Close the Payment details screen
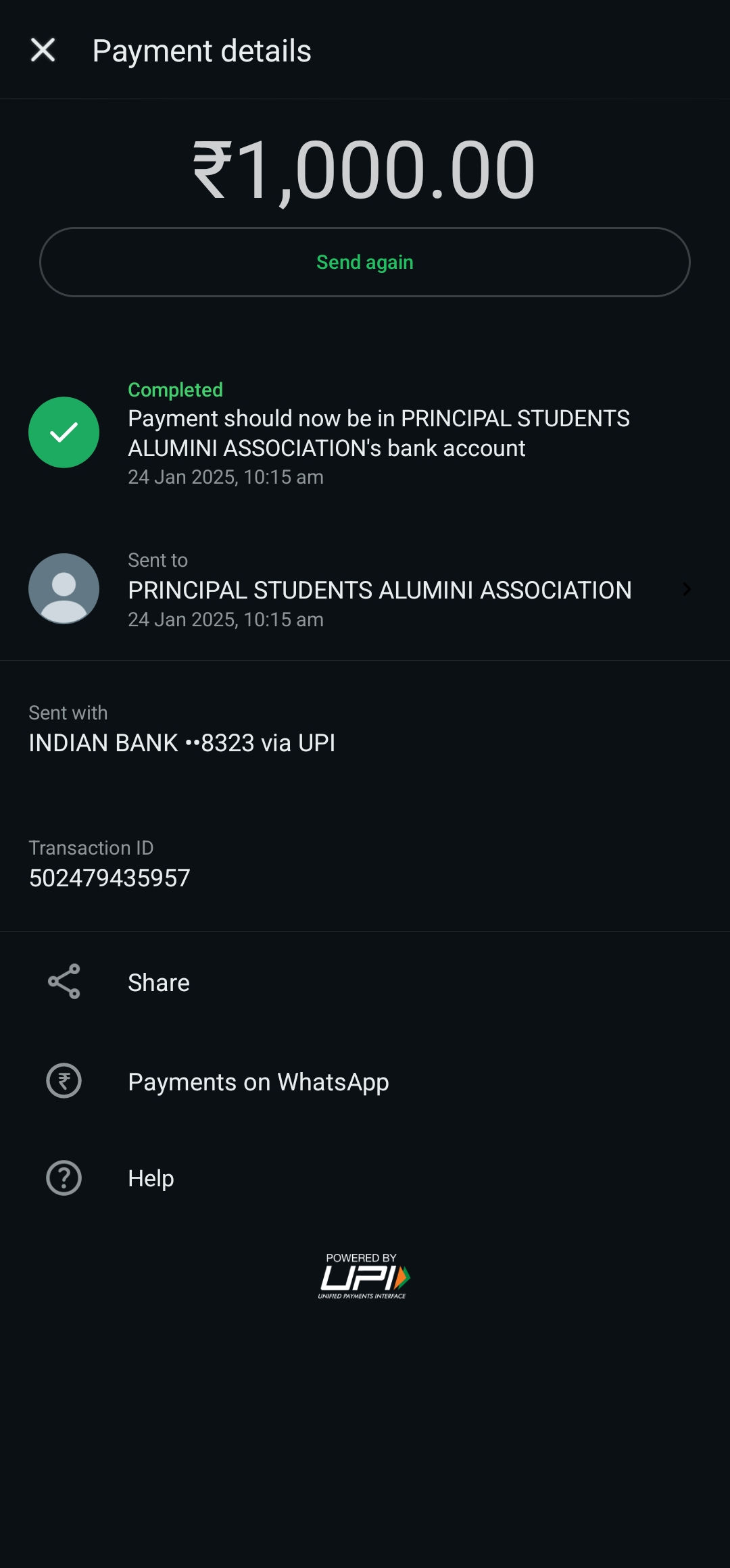The image size is (730, 1568). [x=43, y=50]
